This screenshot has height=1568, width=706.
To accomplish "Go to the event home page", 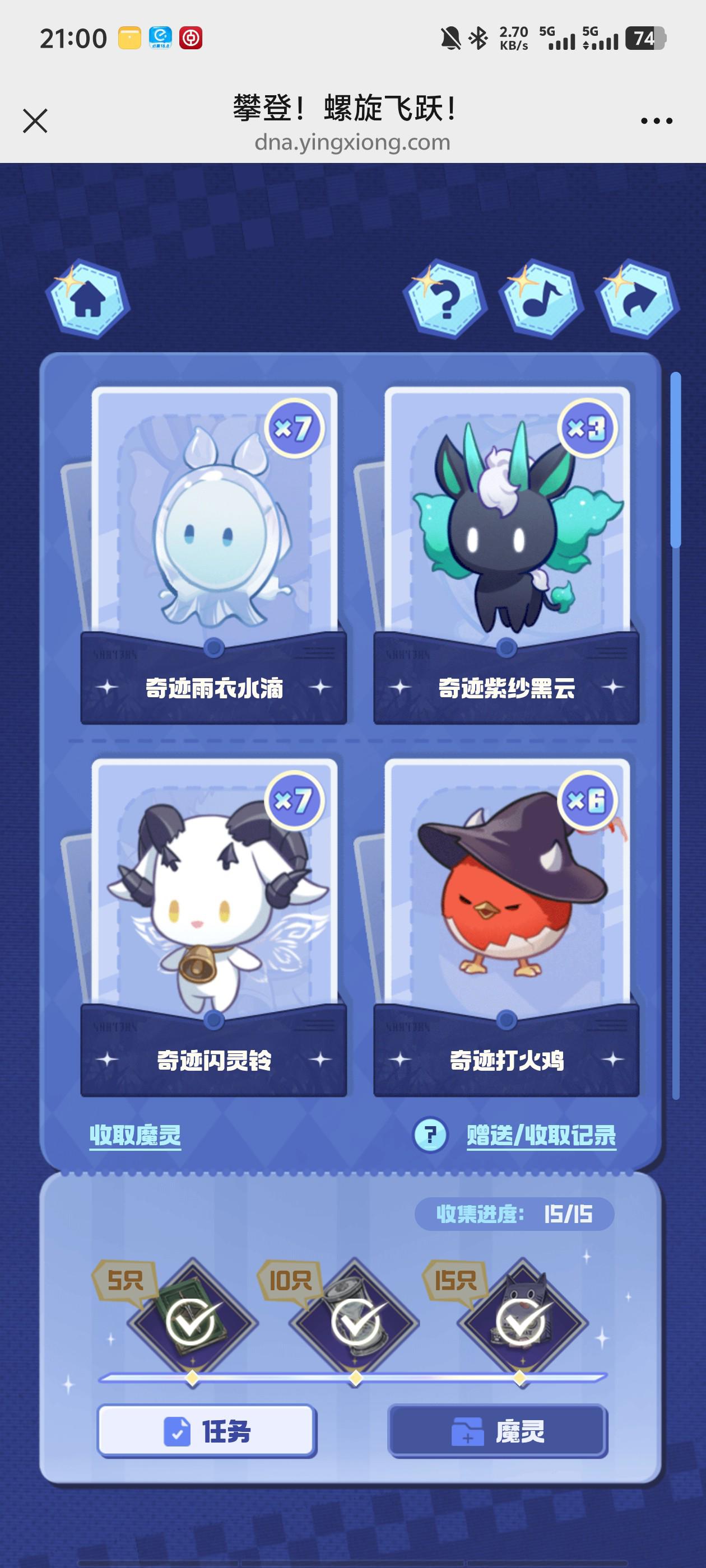I will pyautogui.click(x=88, y=299).
